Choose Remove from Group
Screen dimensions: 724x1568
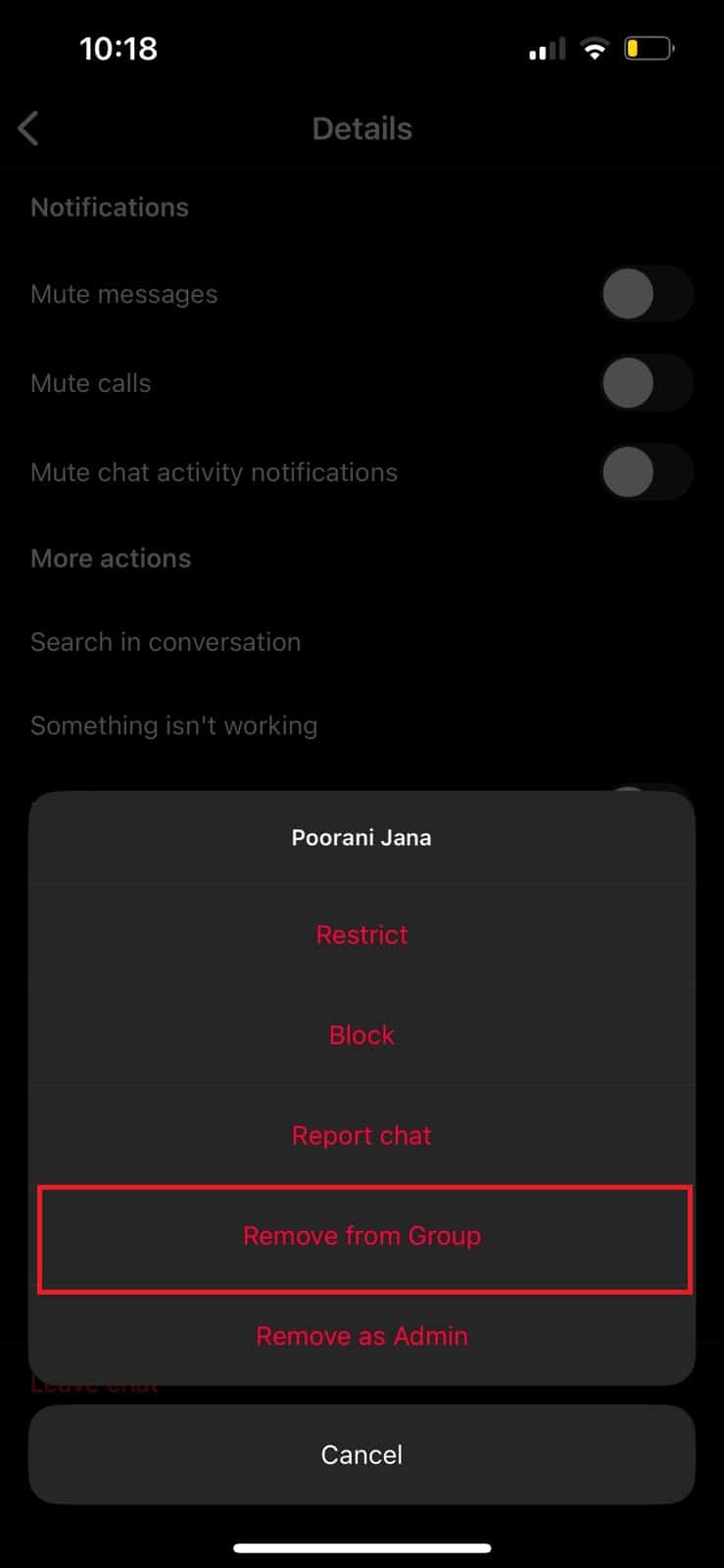tap(362, 1236)
